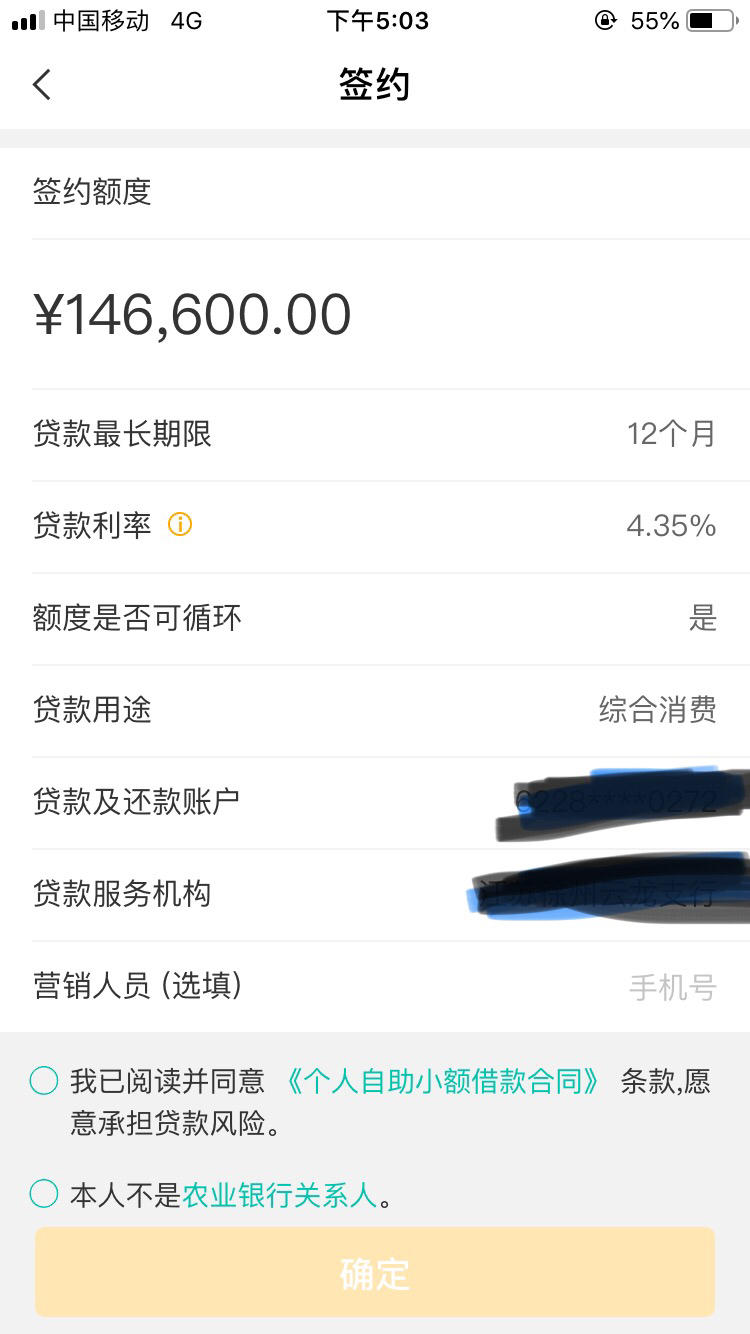The image size is (750, 1334).
Task: Select the 签约 page title
Action: pyautogui.click(x=375, y=85)
